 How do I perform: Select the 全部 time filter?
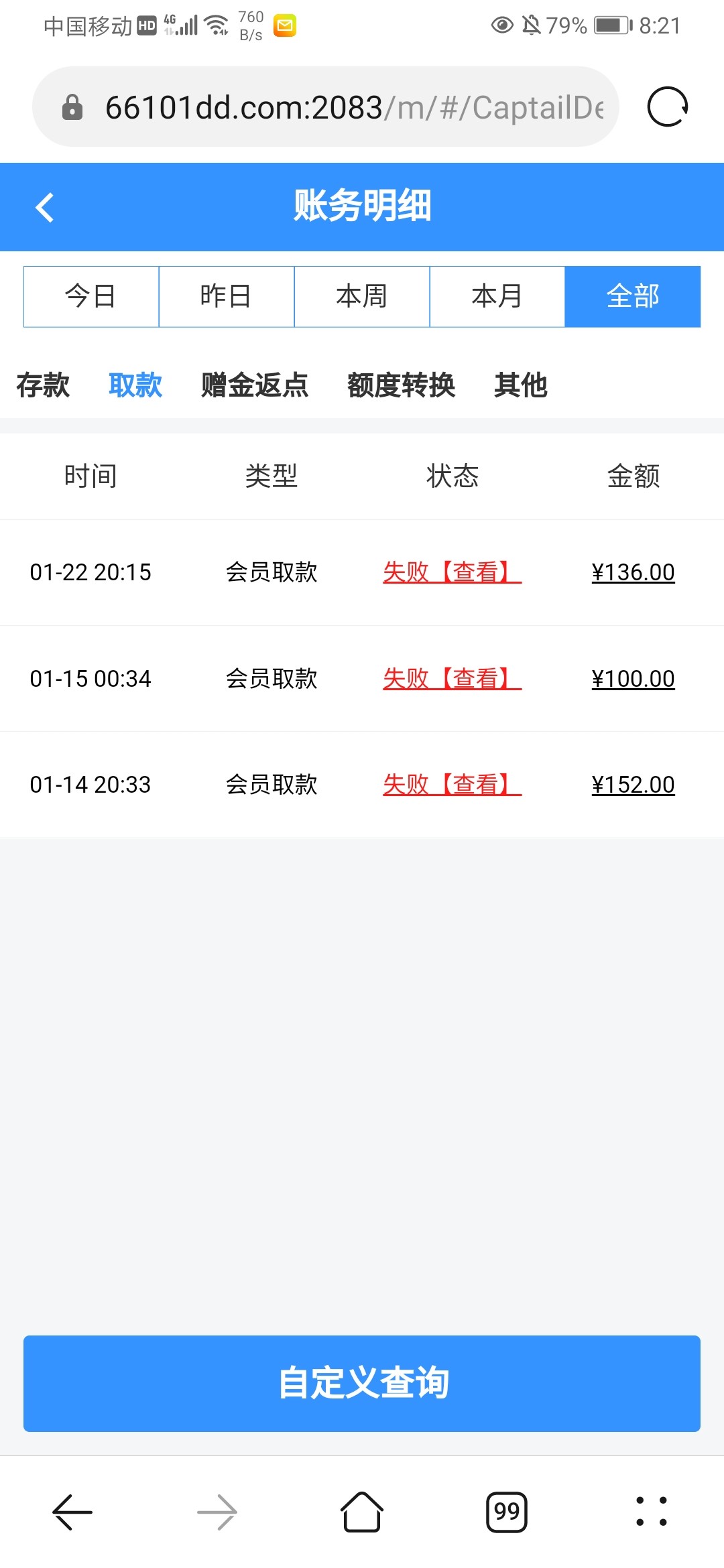pos(633,296)
